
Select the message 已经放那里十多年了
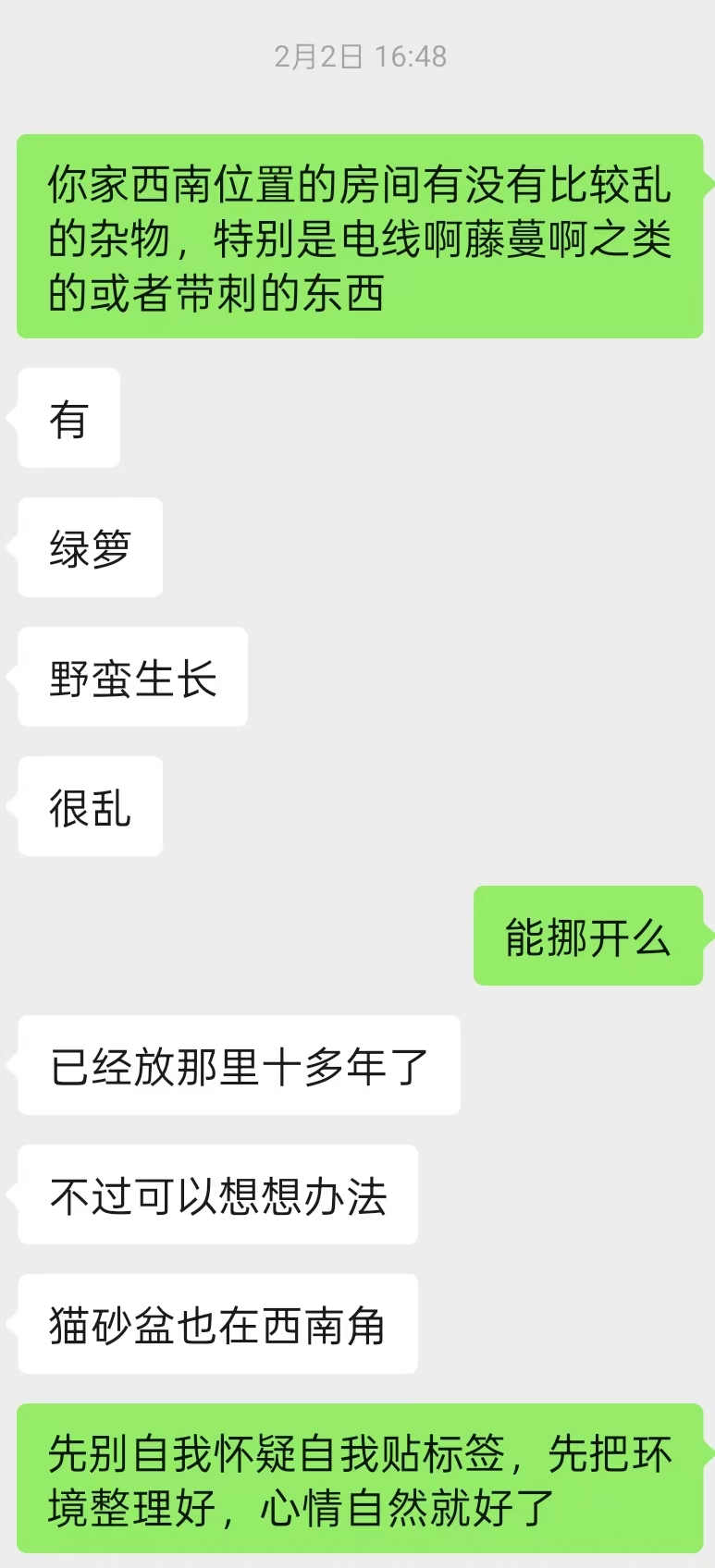click(238, 1065)
